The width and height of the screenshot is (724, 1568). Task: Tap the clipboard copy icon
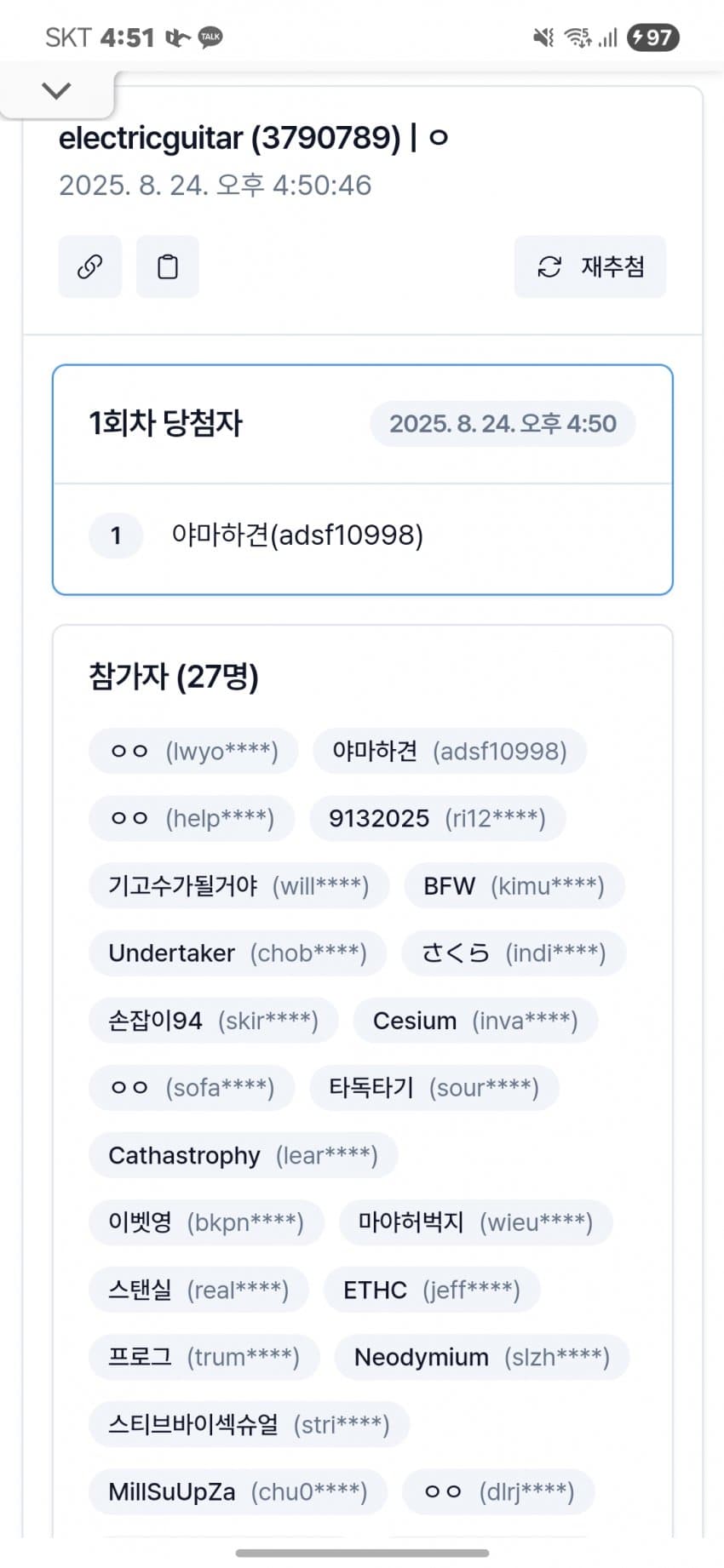tap(168, 266)
